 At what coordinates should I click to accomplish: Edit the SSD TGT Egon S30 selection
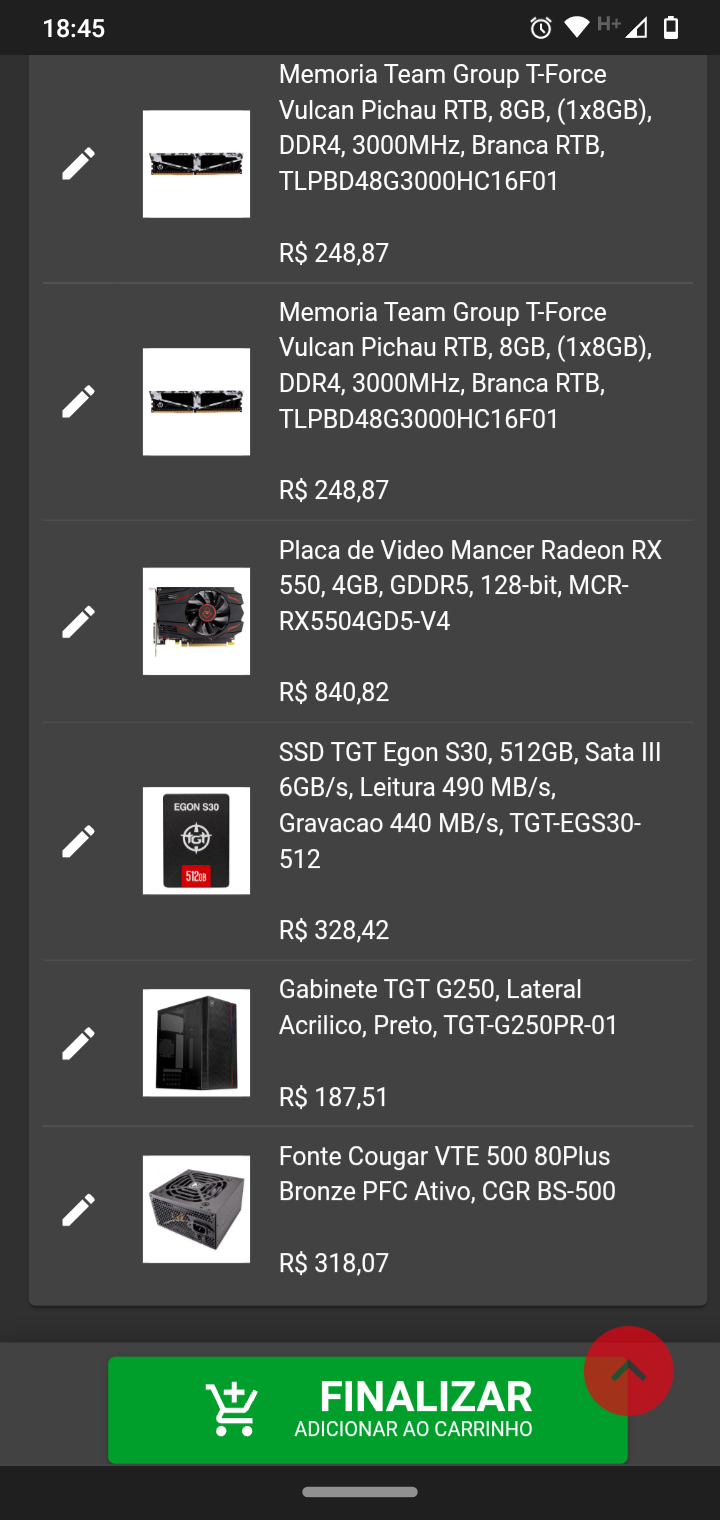pos(79,841)
